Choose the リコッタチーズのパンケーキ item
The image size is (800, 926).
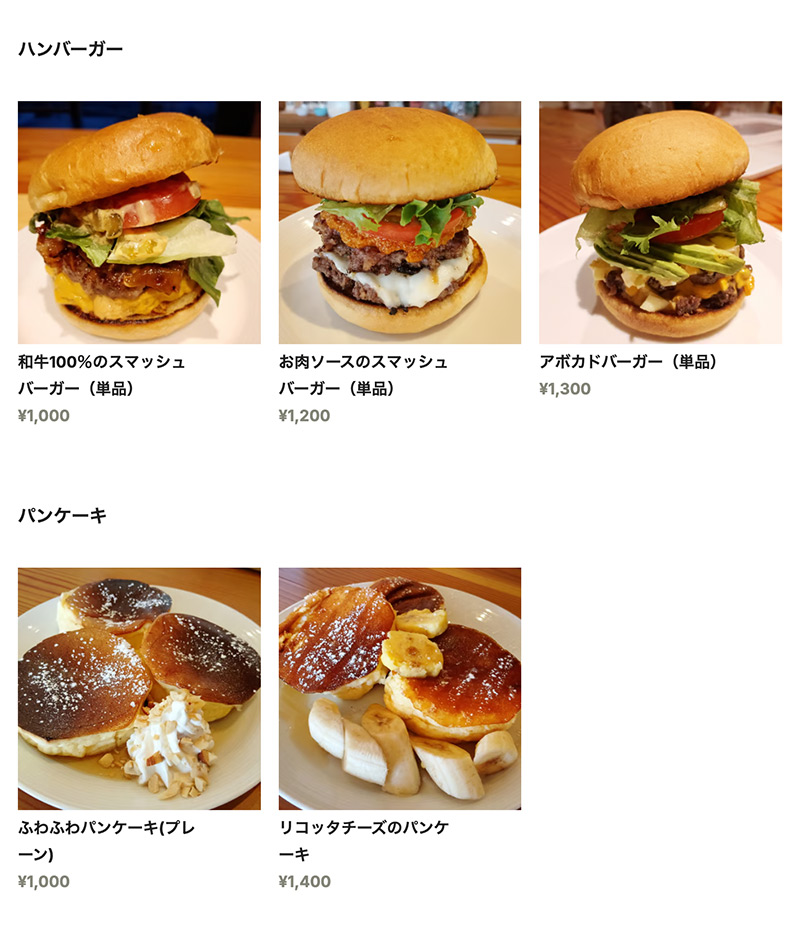coord(399,689)
